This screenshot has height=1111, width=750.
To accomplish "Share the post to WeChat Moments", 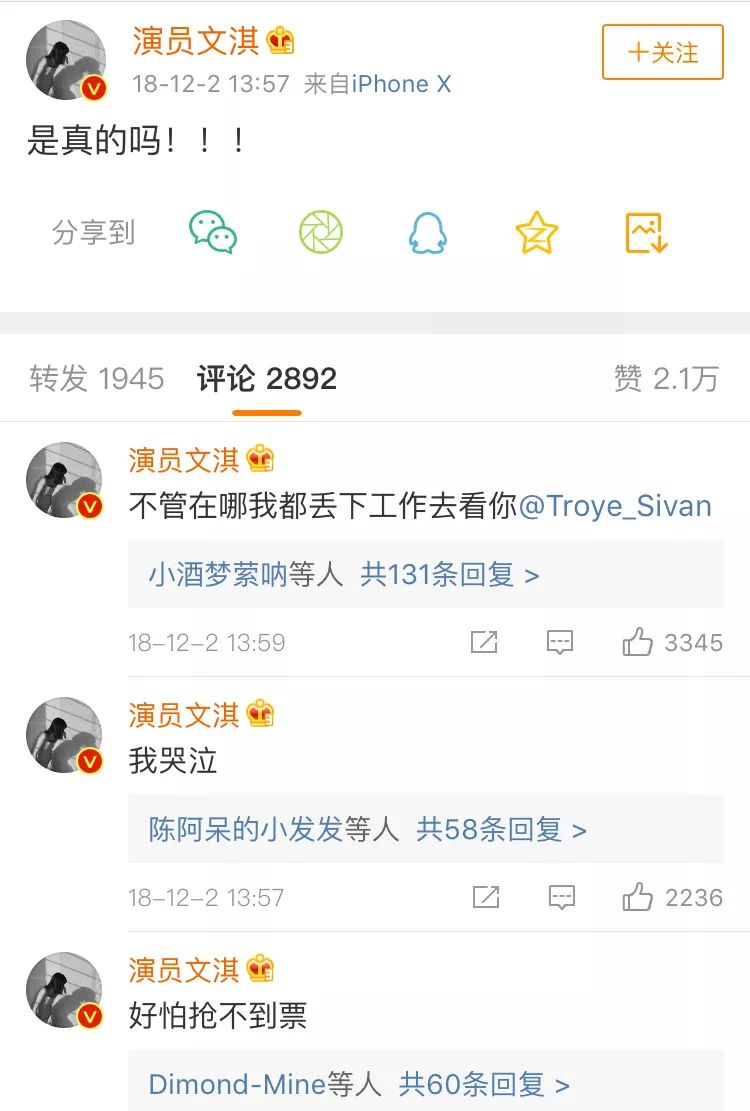I will 321,233.
